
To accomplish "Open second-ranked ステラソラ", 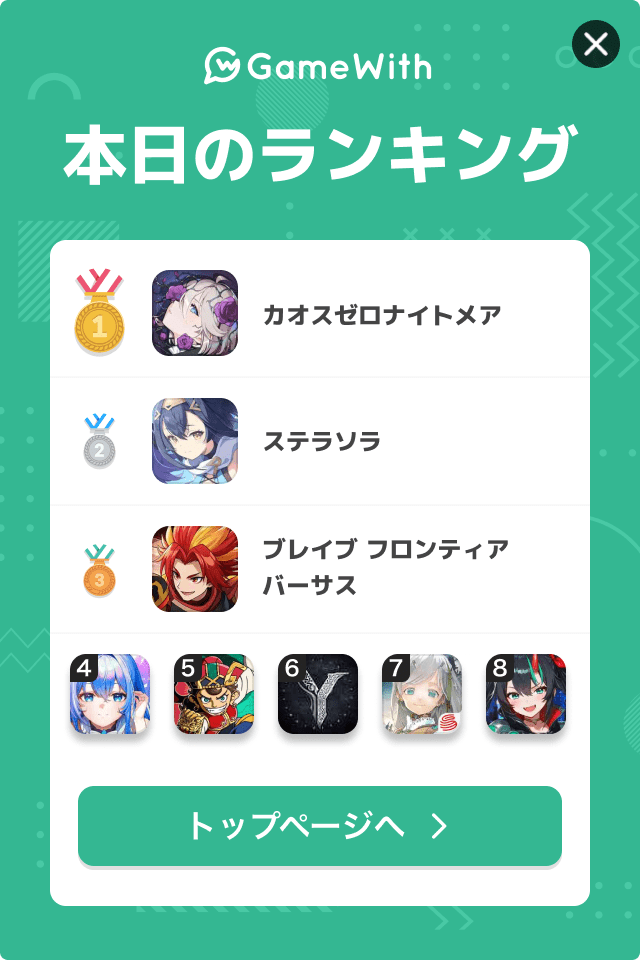I will (x=320, y=441).
